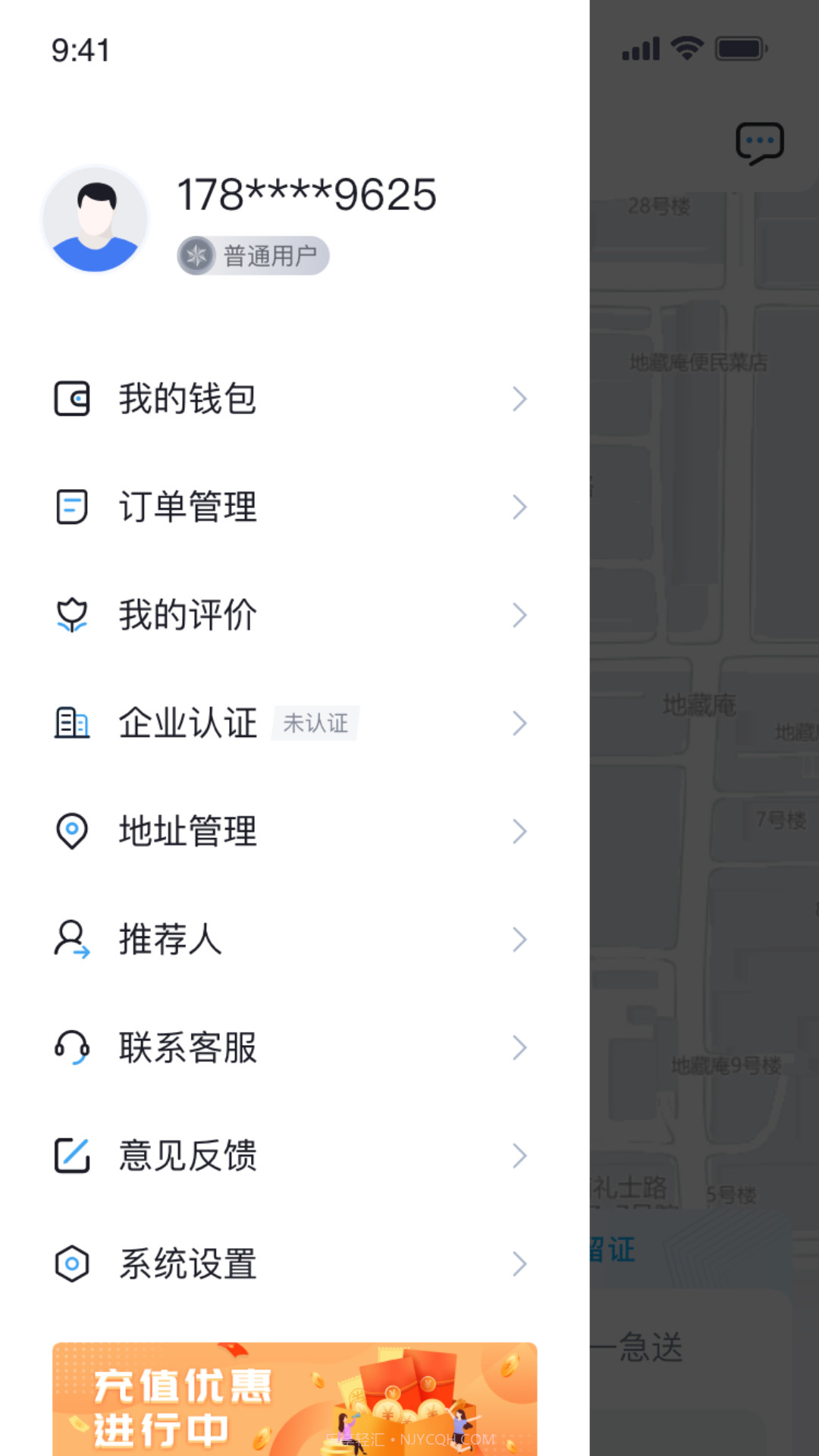Screen dimensions: 819x1456
Task: Expand the 我的钱包 row chevron
Action: coord(519,398)
